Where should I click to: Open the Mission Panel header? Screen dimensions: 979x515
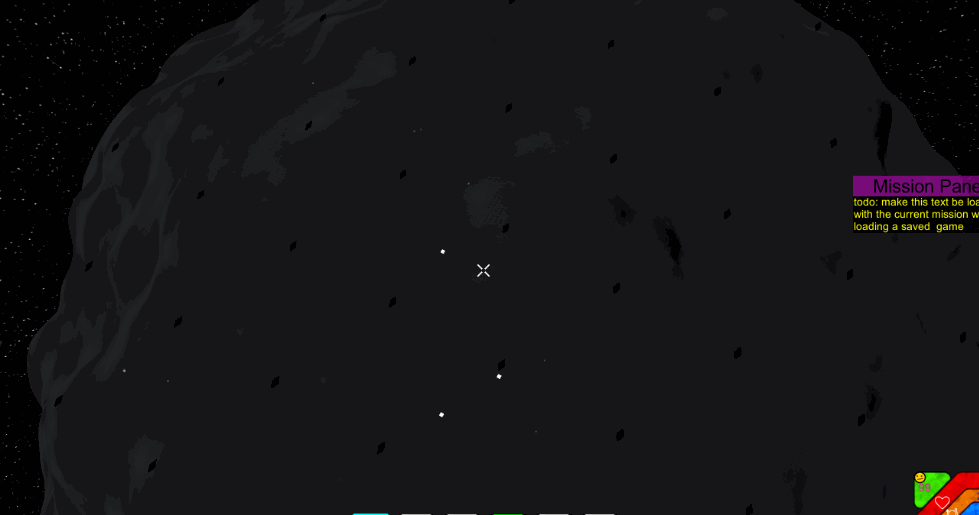(916, 186)
